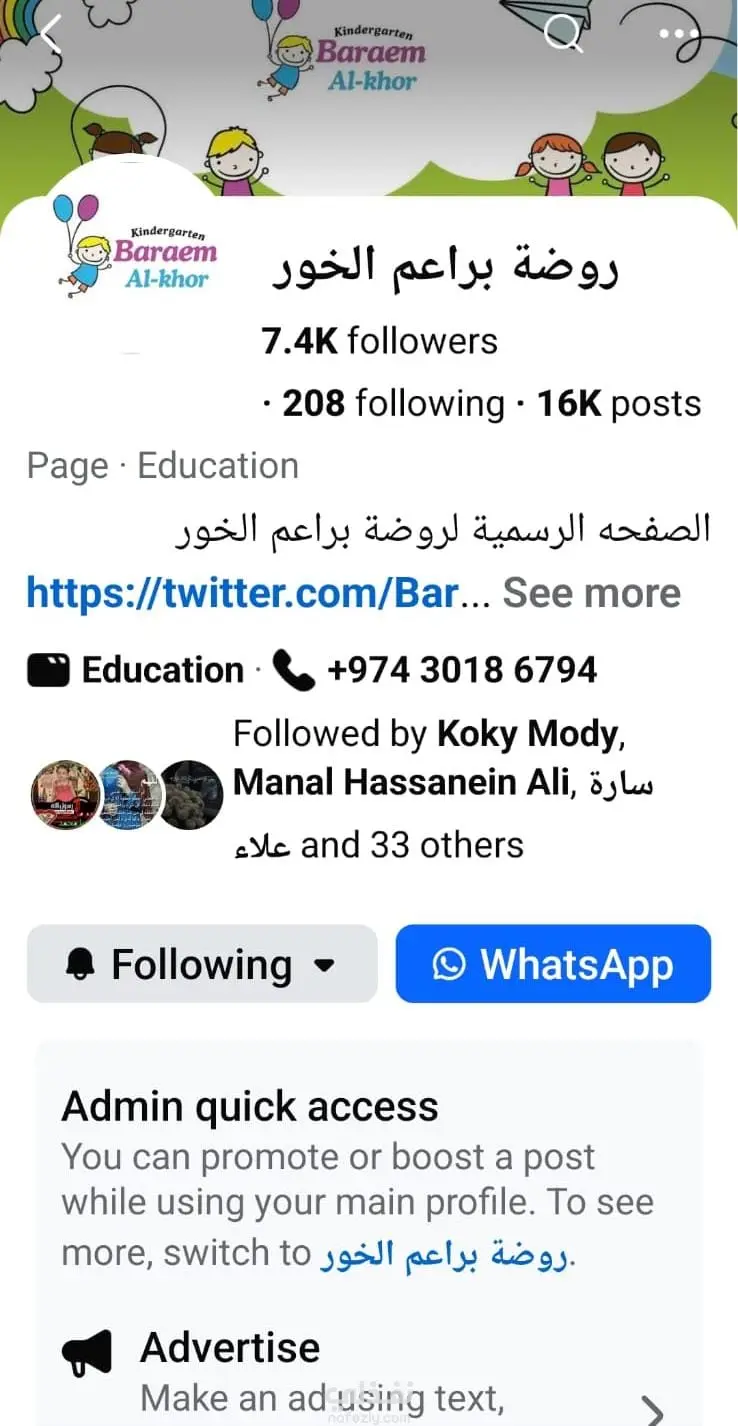This screenshot has width=738, height=1426.
Task: Open the page search icon
Action: [563, 33]
